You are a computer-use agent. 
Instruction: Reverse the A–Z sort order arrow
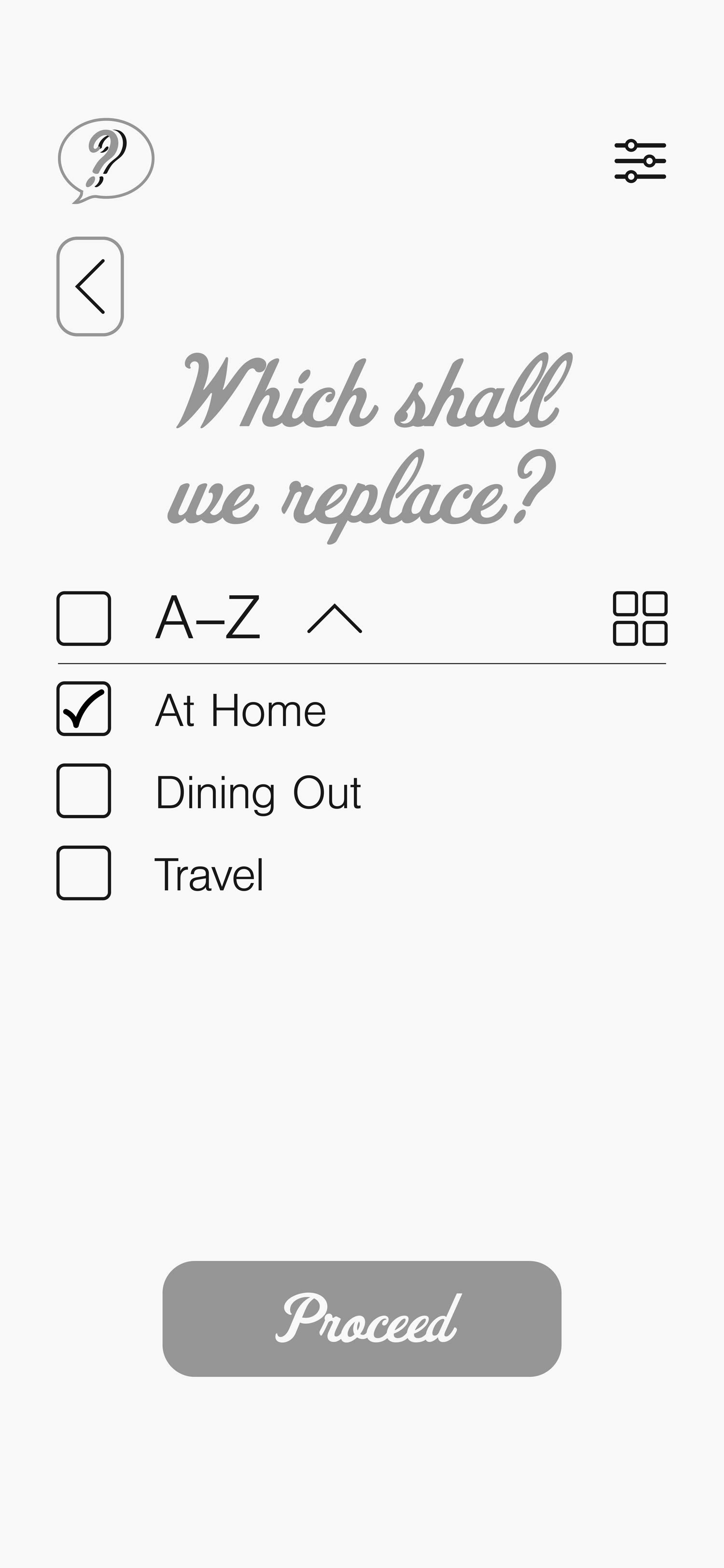point(334,619)
